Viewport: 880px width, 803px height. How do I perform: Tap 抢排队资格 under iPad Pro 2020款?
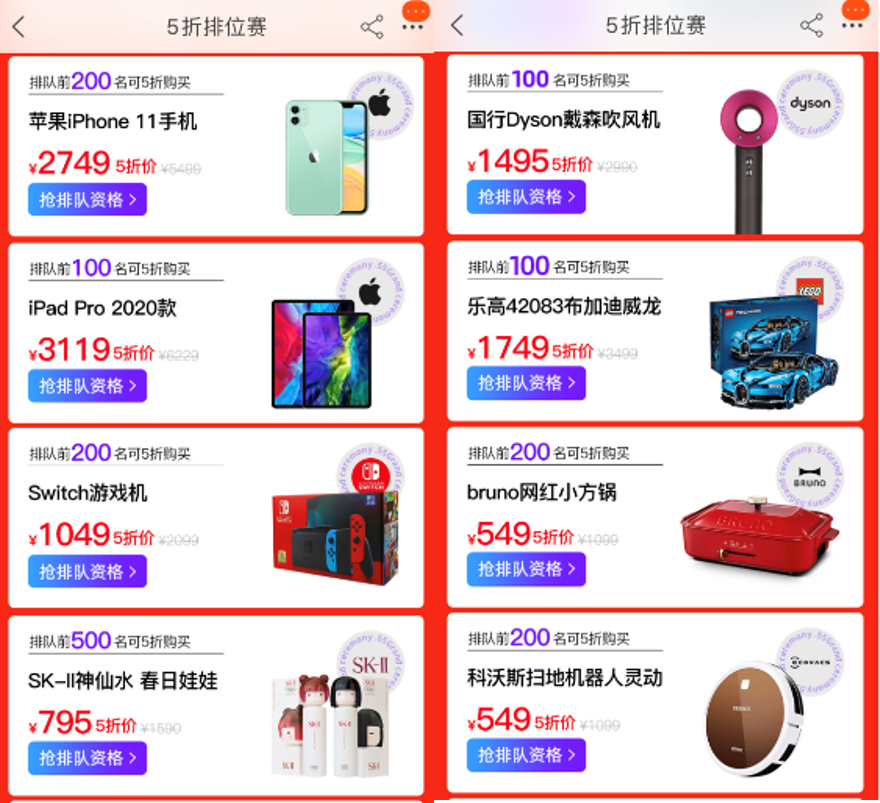pos(87,385)
